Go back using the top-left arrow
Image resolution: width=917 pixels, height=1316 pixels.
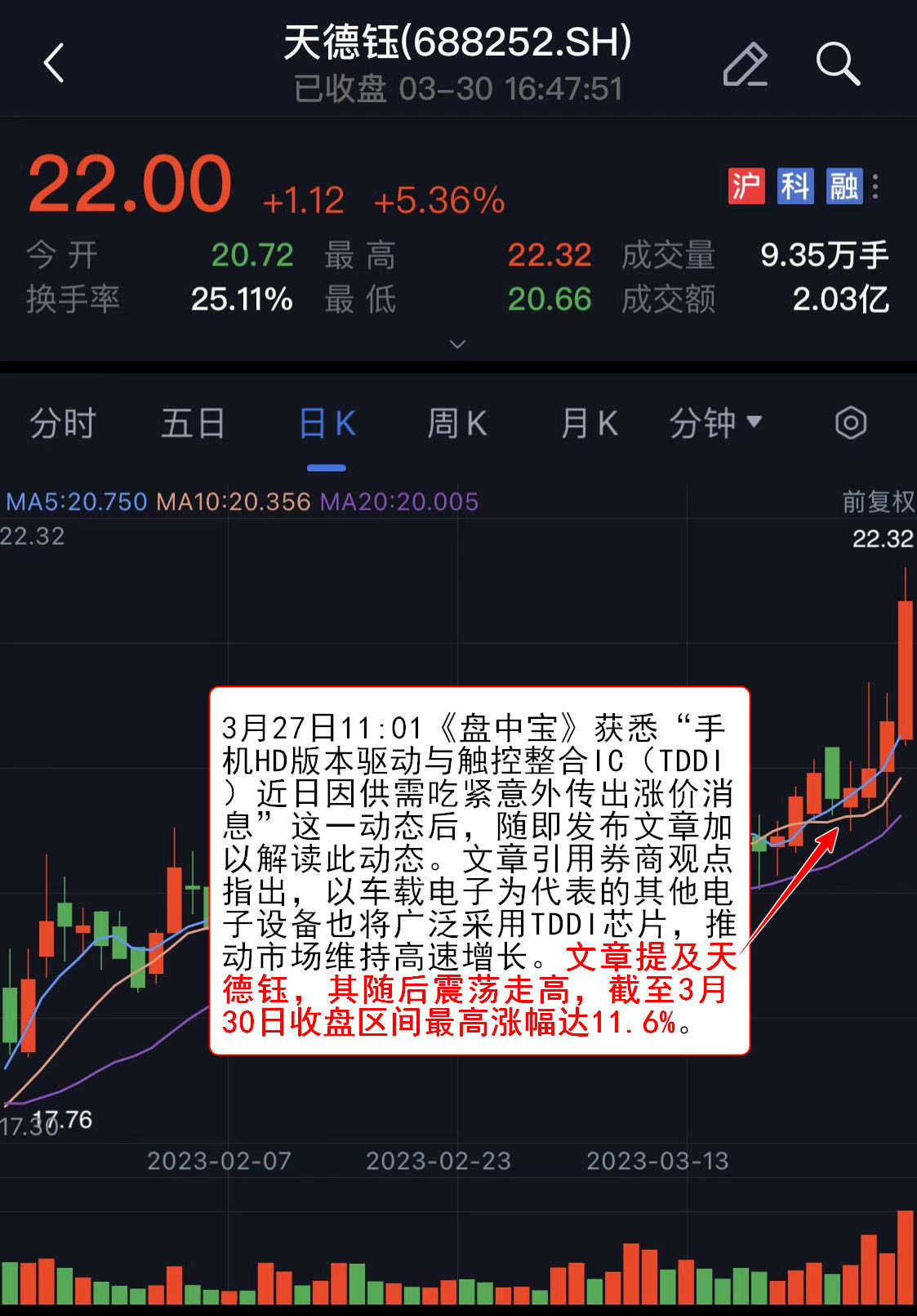[54, 63]
